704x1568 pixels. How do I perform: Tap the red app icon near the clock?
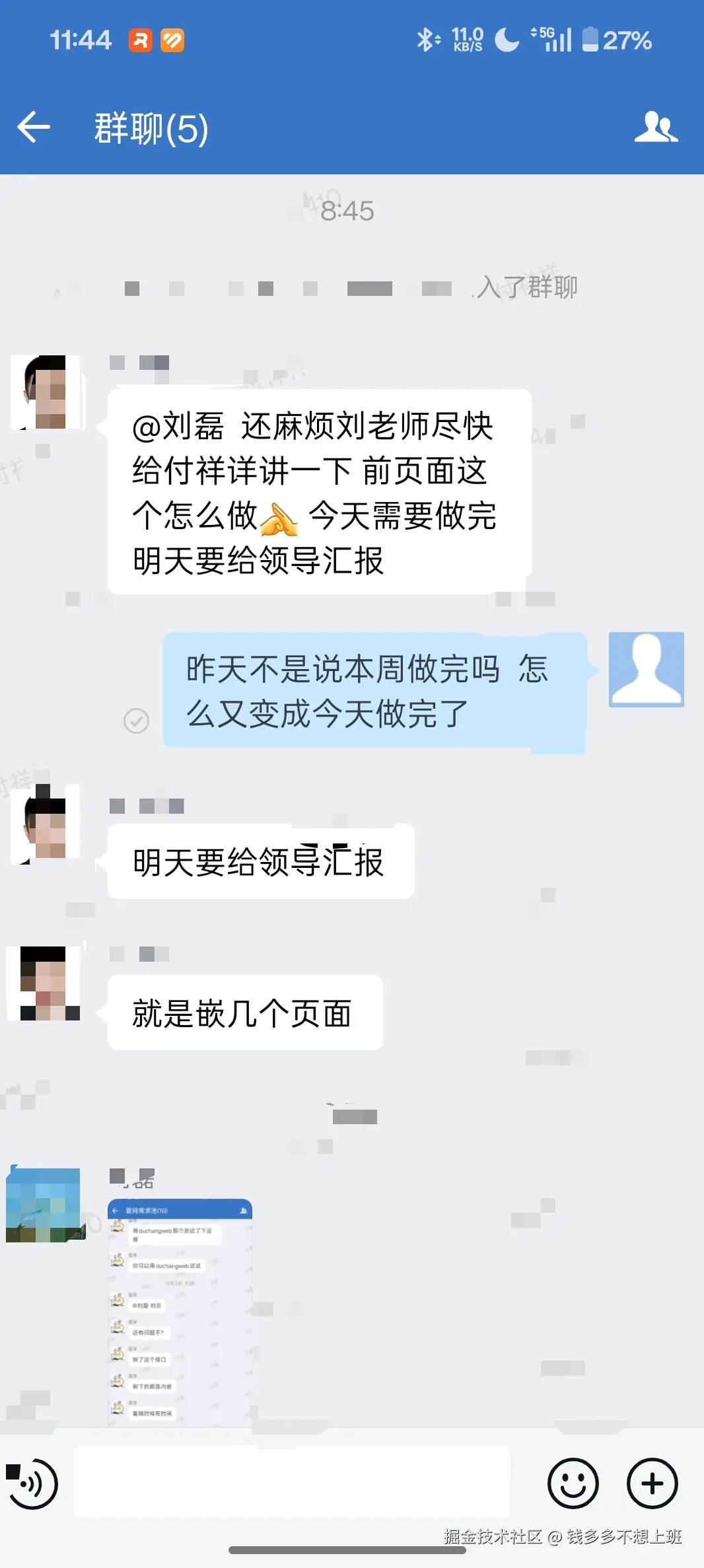tap(140, 40)
